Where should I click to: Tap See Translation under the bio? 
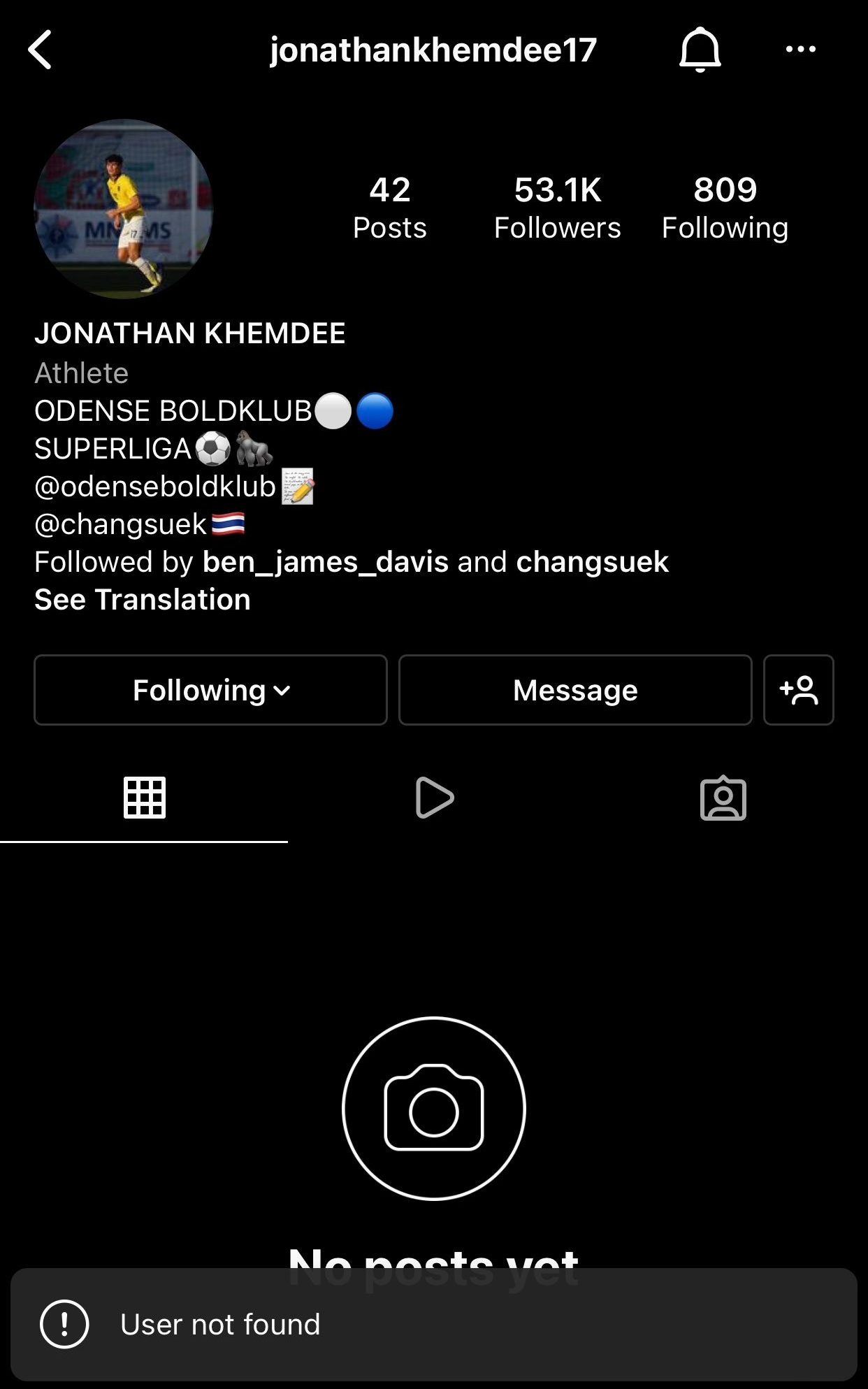pos(143,600)
